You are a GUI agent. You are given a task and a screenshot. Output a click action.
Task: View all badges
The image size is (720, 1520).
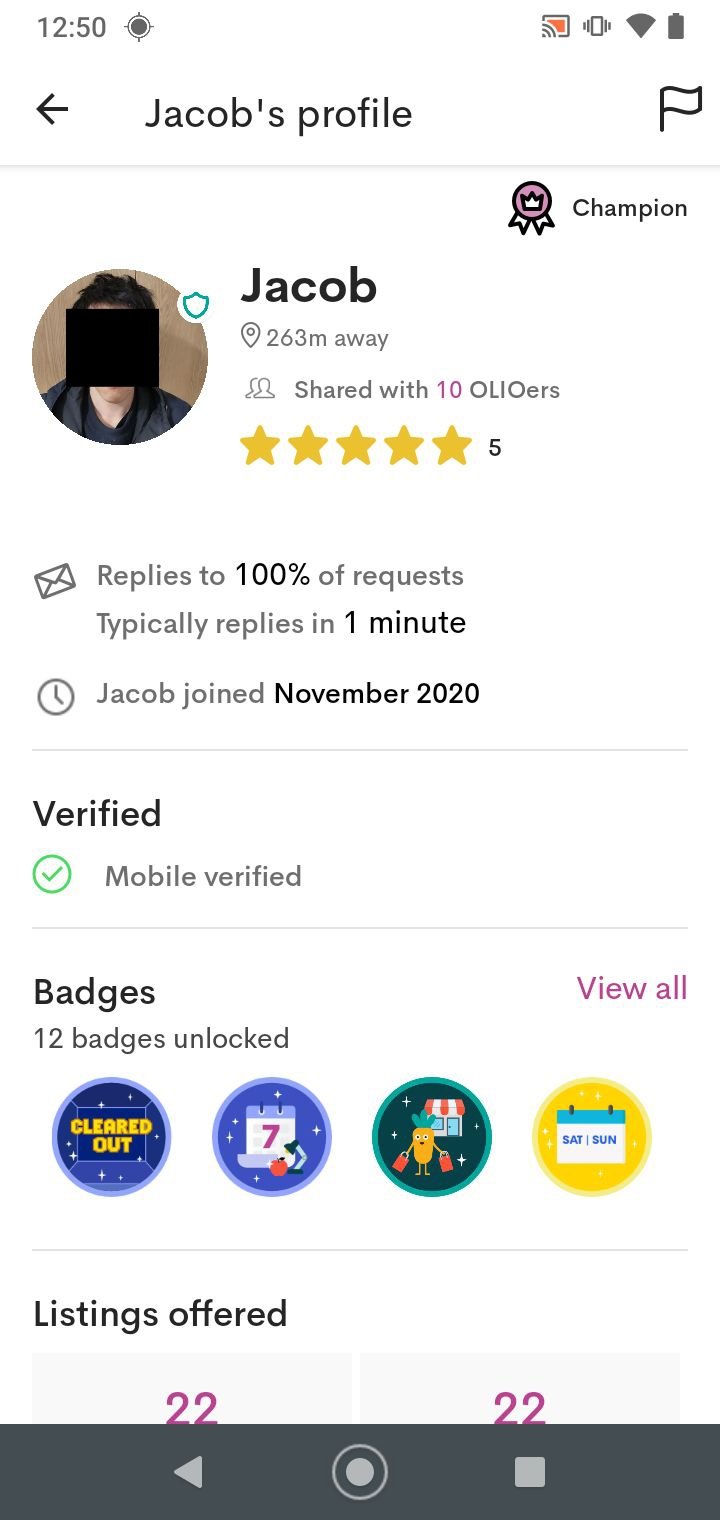pos(632,988)
